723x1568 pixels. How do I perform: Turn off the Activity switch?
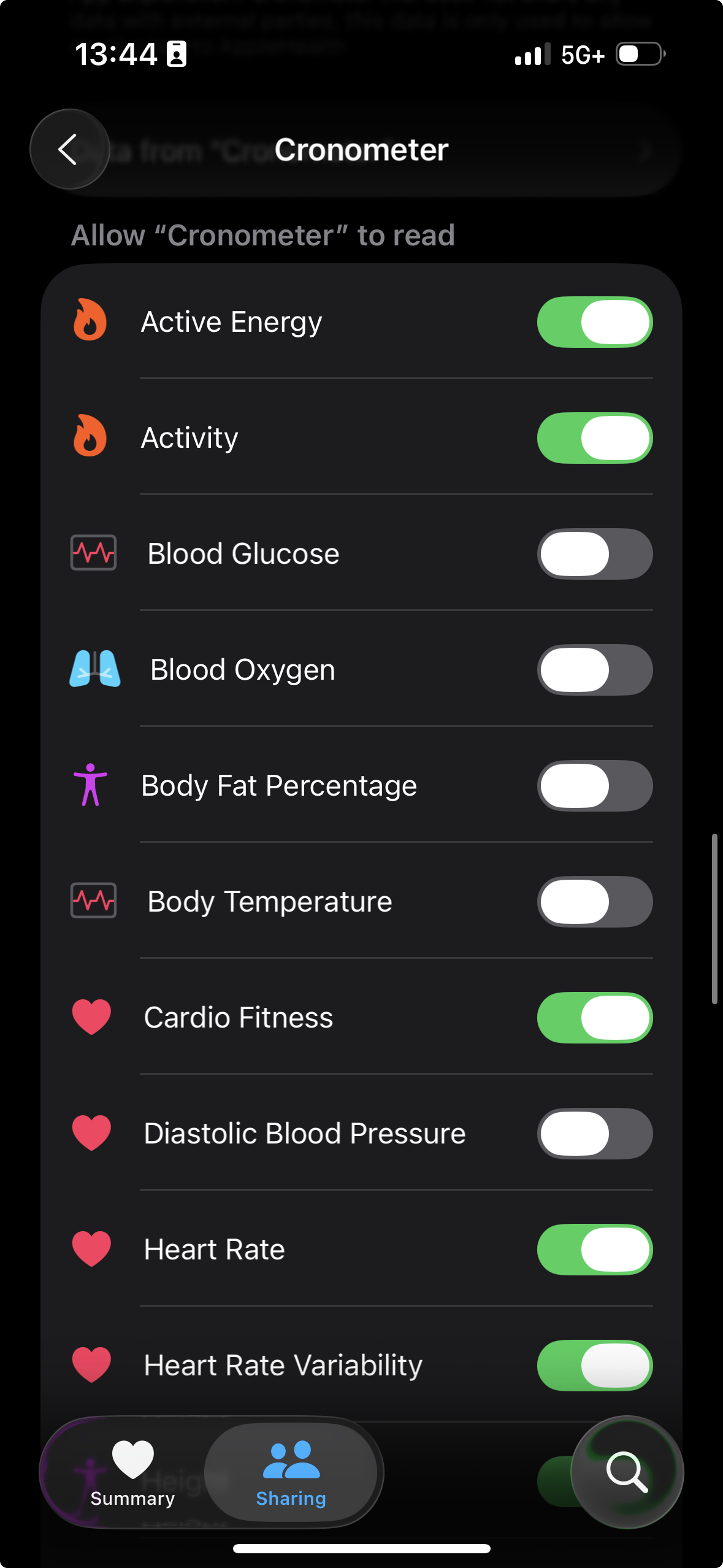[594, 438]
